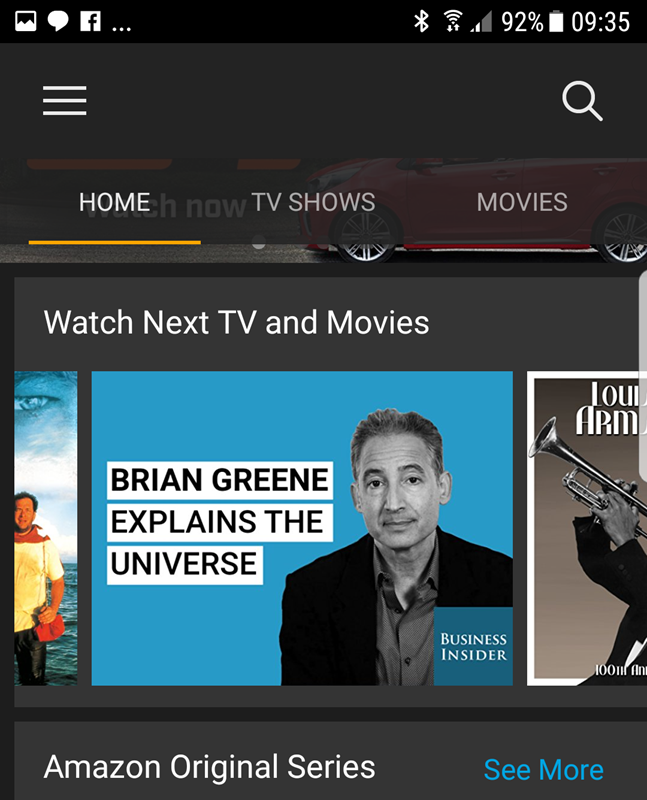See more Amazon Original Series
This screenshot has width=647, height=800.
coord(543,769)
